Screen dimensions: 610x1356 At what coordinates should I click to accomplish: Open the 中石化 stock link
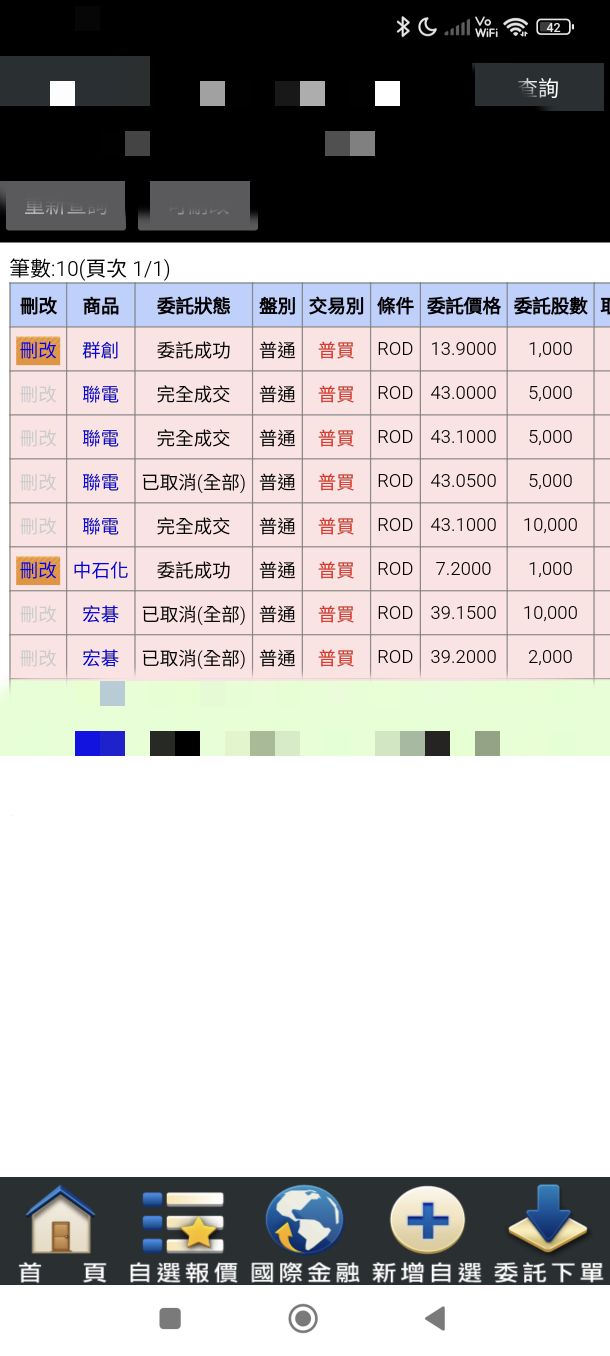coord(100,570)
